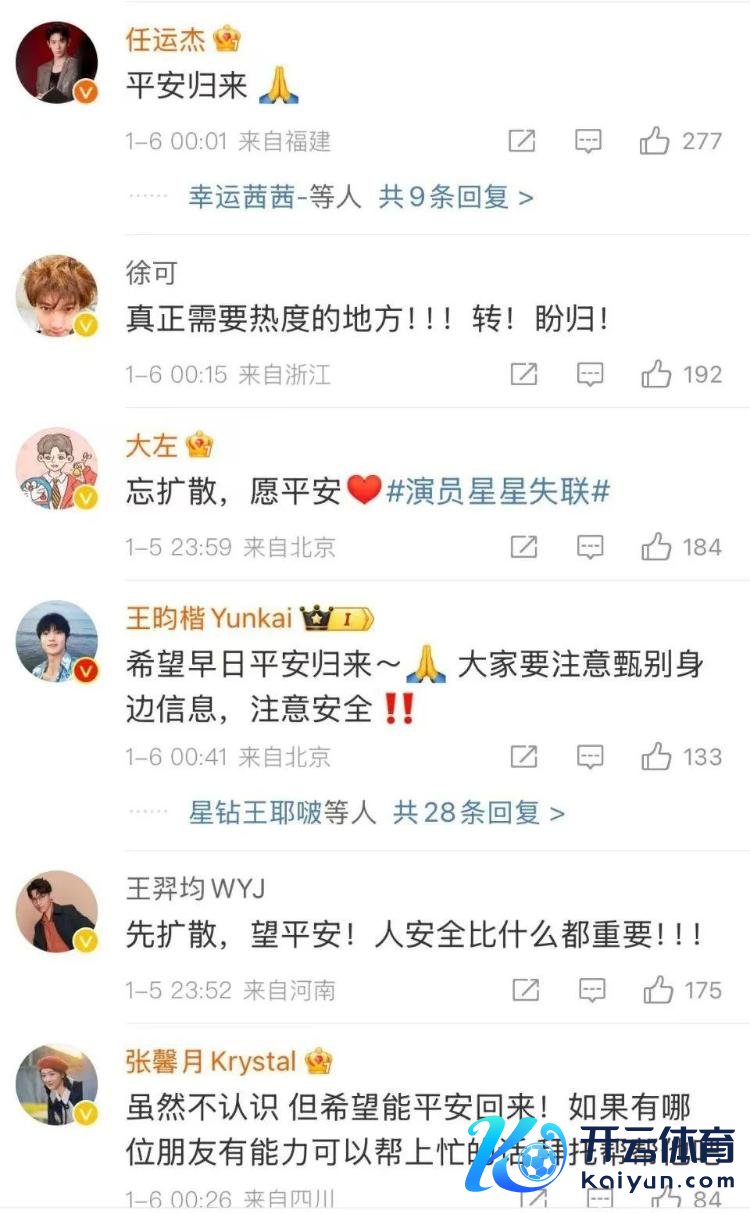View 大左's profile avatar
This screenshot has width=750, height=1214.
tap(57, 469)
